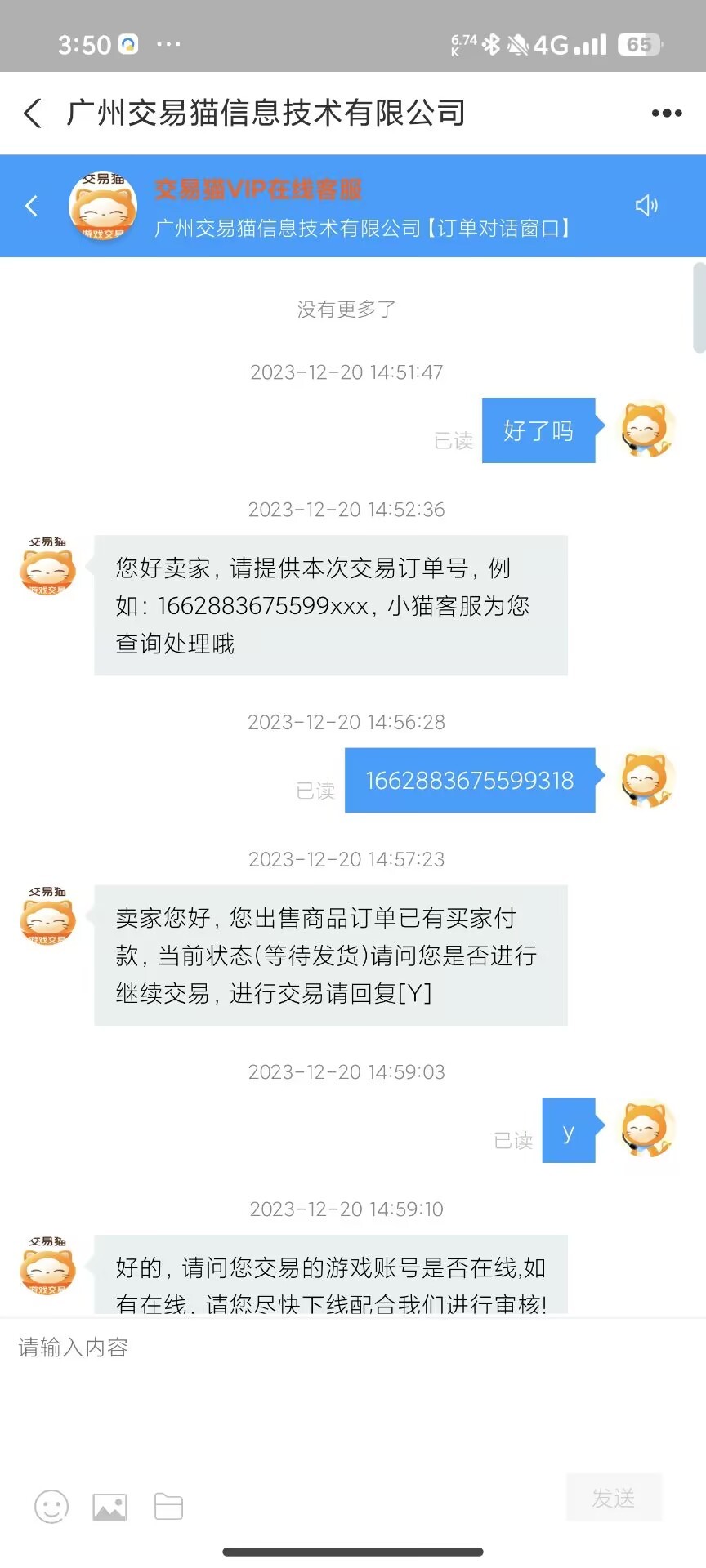Attach a picture using the image icon
This screenshot has width=706, height=1568.
point(109,1507)
